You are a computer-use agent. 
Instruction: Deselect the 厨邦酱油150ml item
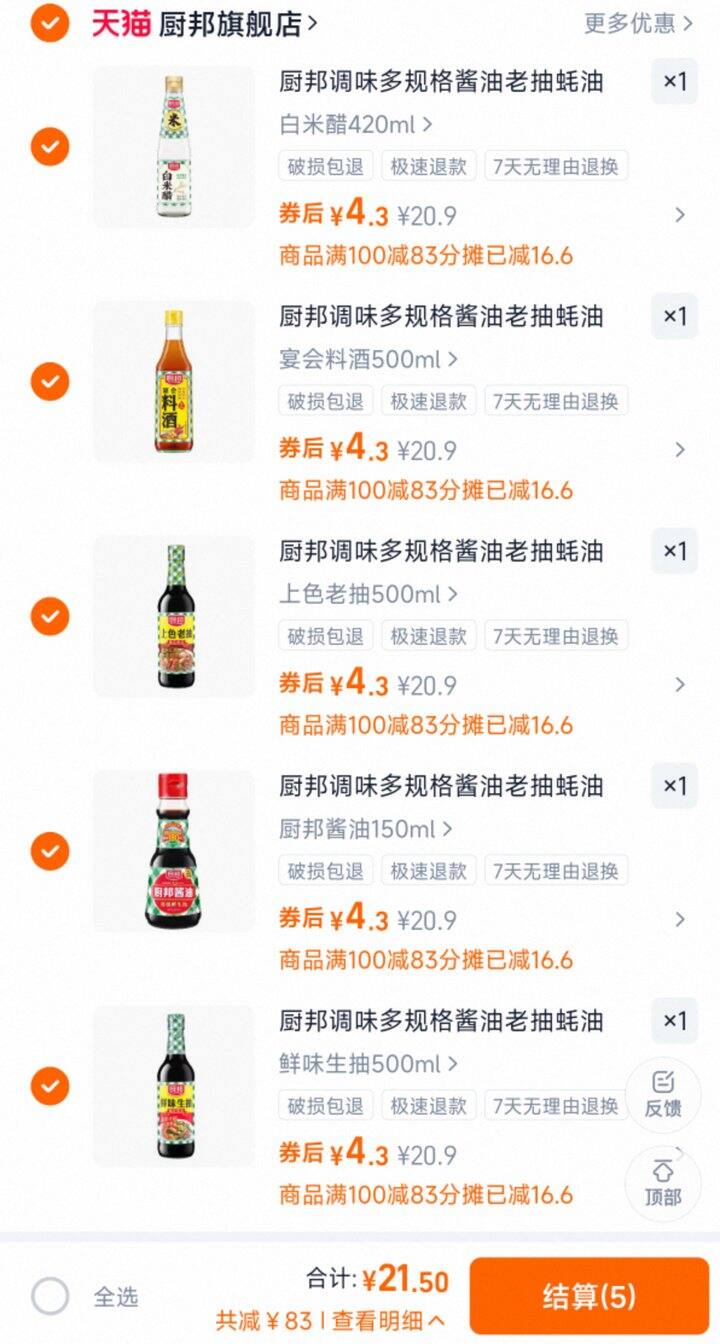[x=49, y=851]
